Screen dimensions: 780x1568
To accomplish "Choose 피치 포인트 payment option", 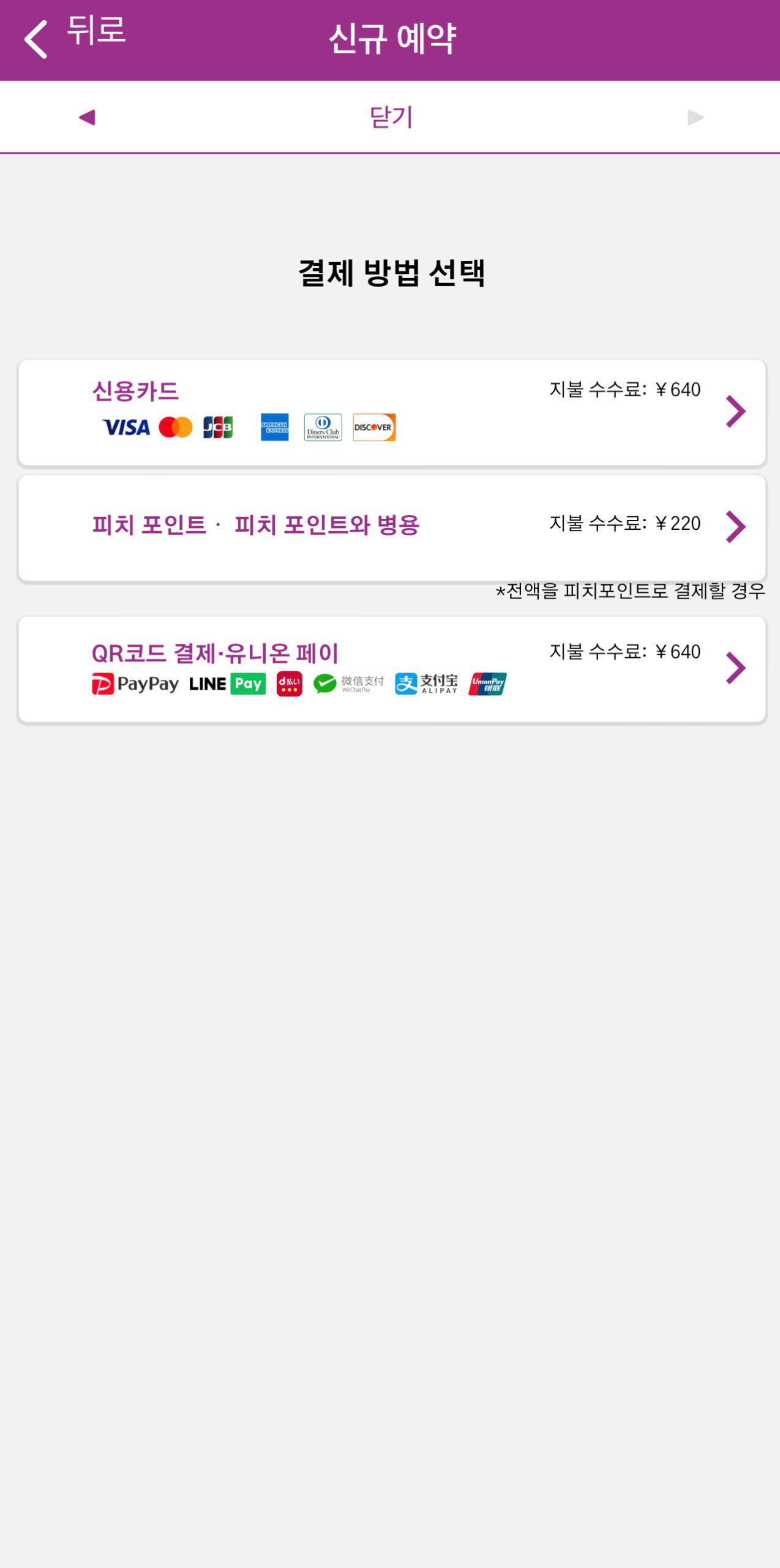I will point(392,527).
